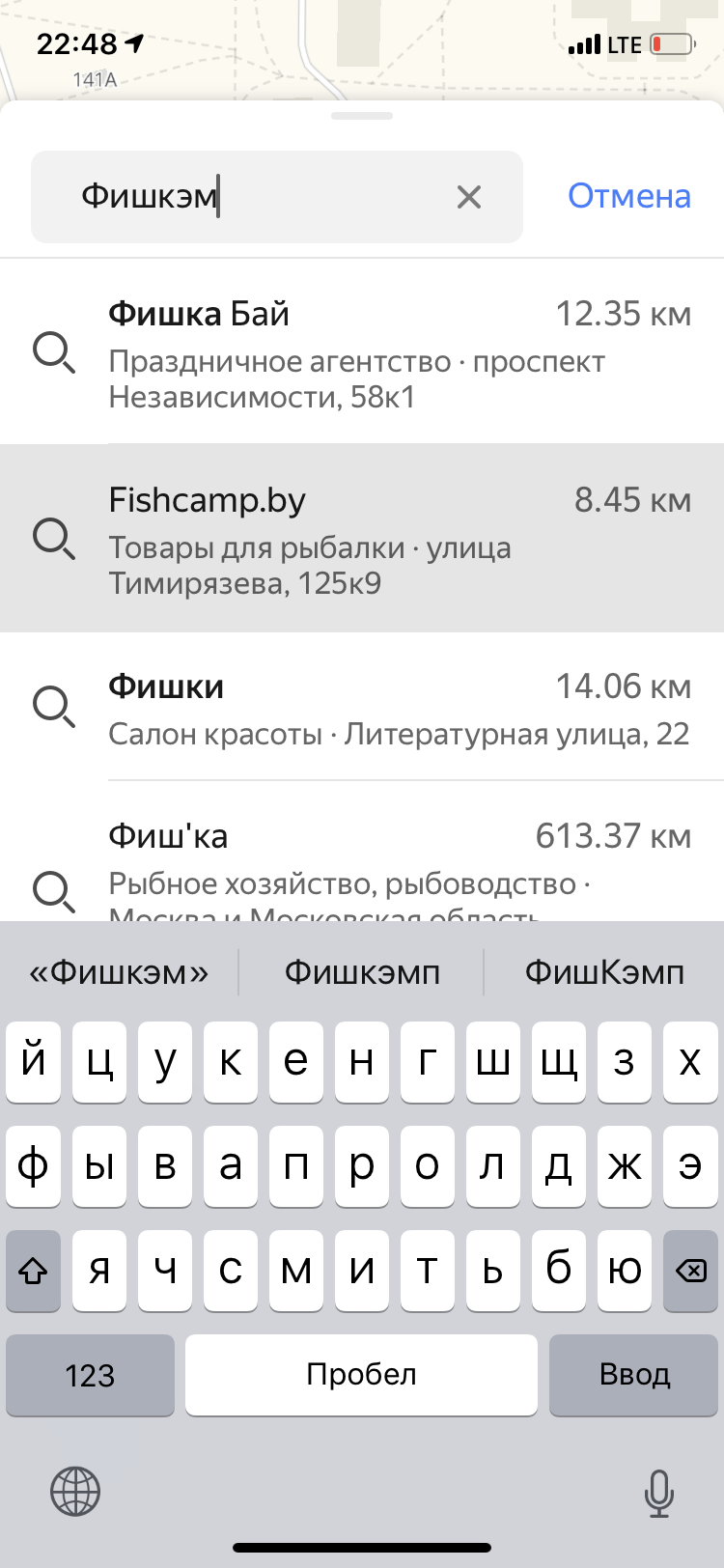Viewport: 724px width, 1568px height.
Task: Hit the Ввод key to submit
Action: tap(634, 1375)
